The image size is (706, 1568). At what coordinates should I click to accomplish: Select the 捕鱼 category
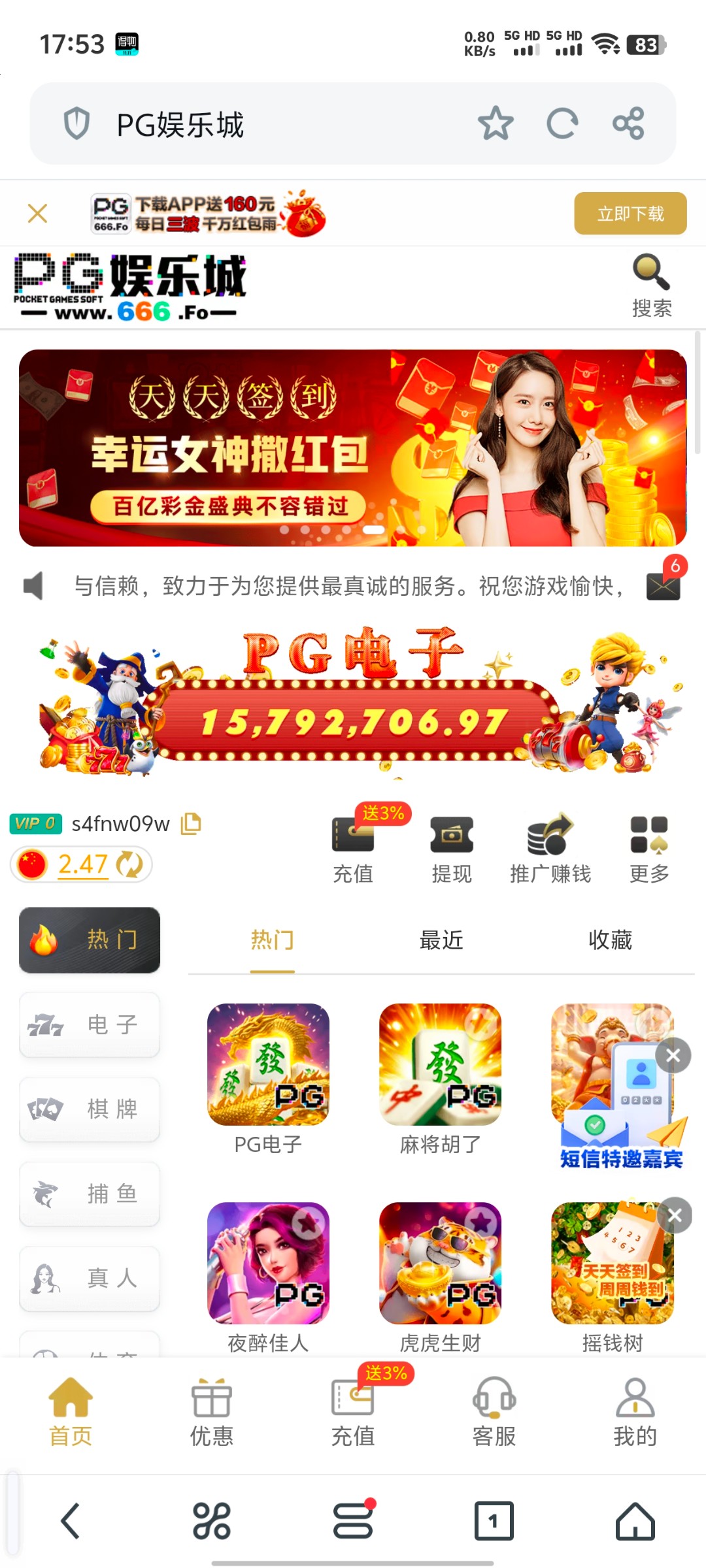coord(90,1194)
